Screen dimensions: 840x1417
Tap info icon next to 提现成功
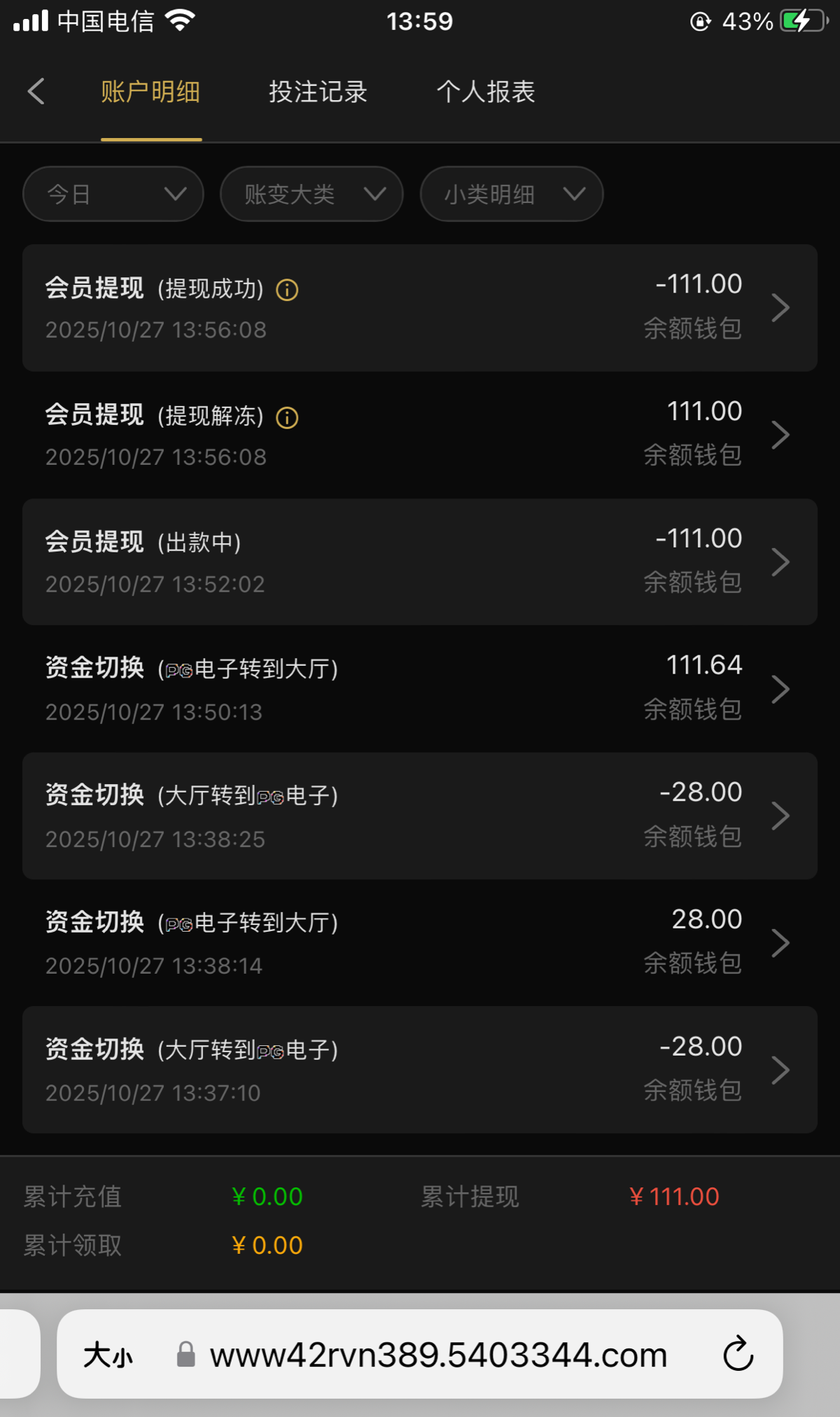click(287, 290)
